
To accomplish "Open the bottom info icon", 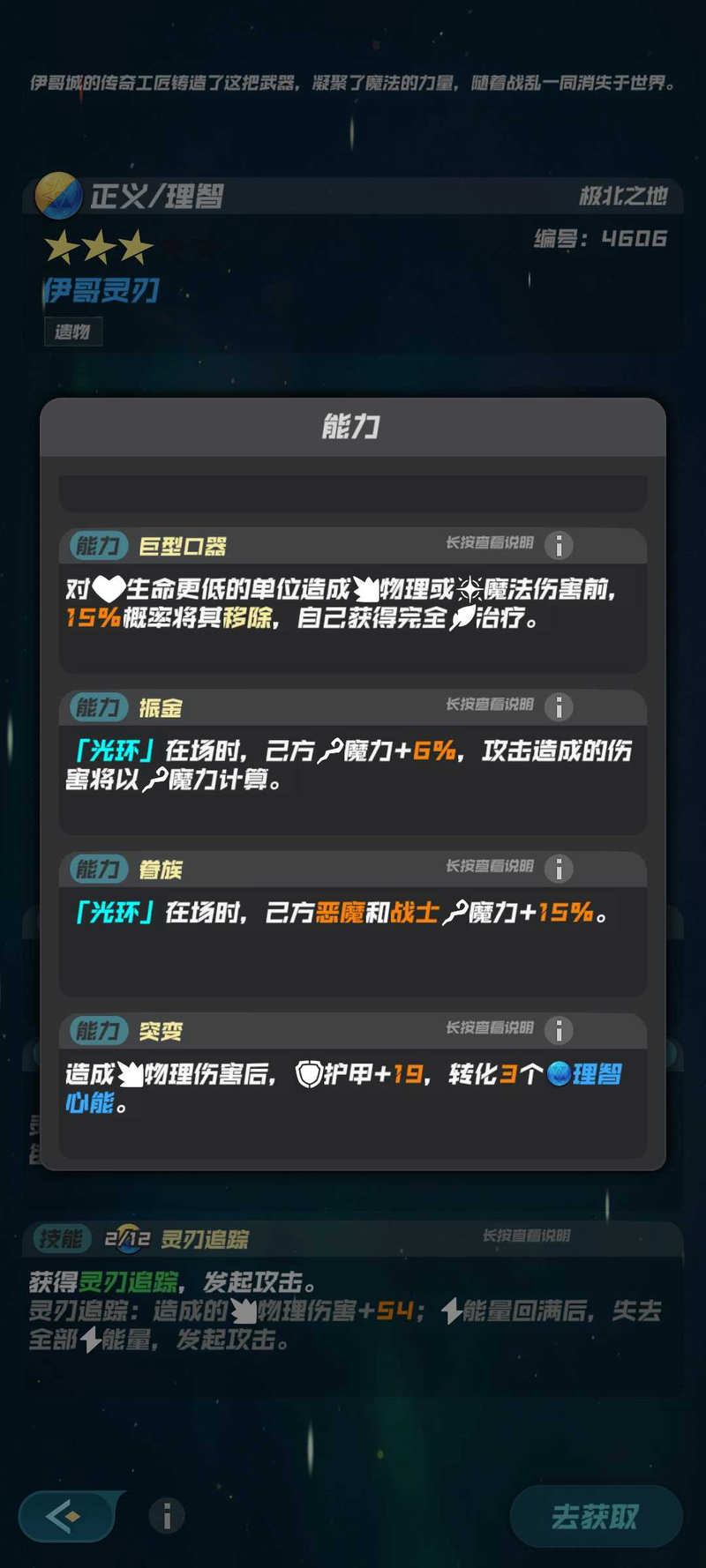I will (x=167, y=1516).
